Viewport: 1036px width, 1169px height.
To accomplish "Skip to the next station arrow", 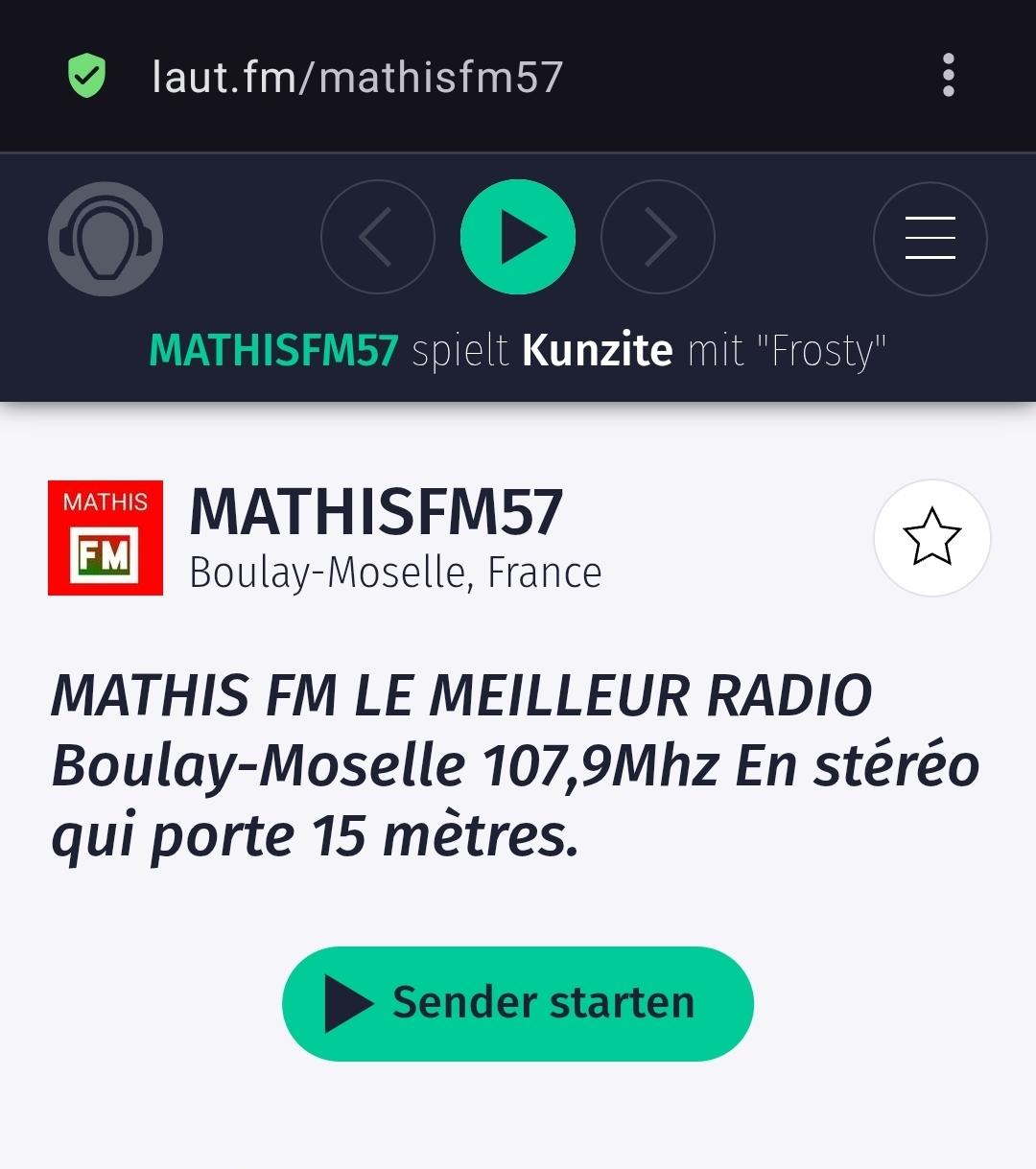I will click(658, 237).
